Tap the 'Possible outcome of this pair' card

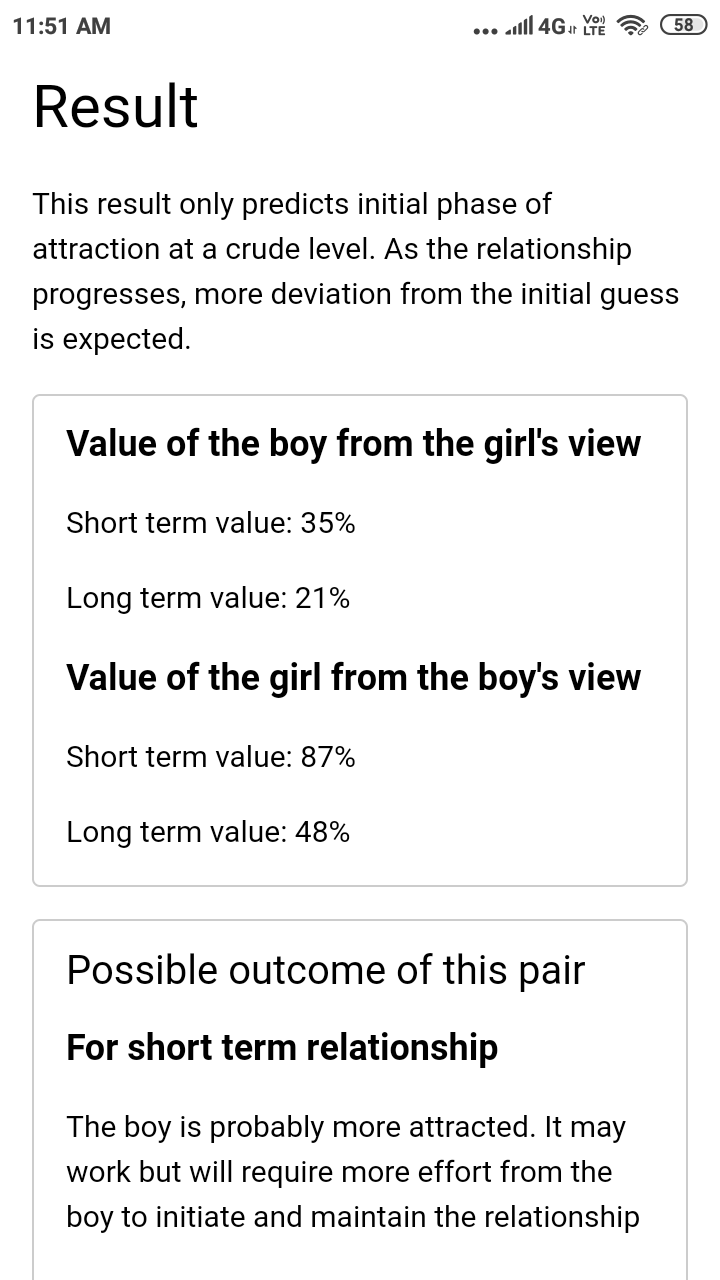tap(327, 969)
